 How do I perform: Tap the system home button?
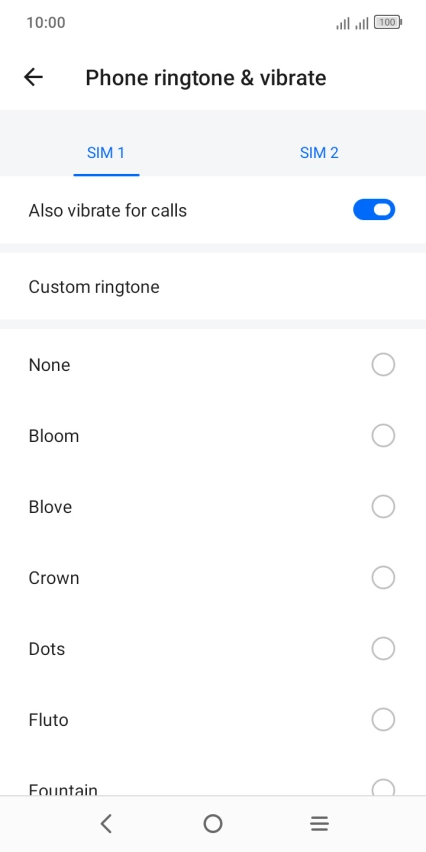[x=213, y=824]
